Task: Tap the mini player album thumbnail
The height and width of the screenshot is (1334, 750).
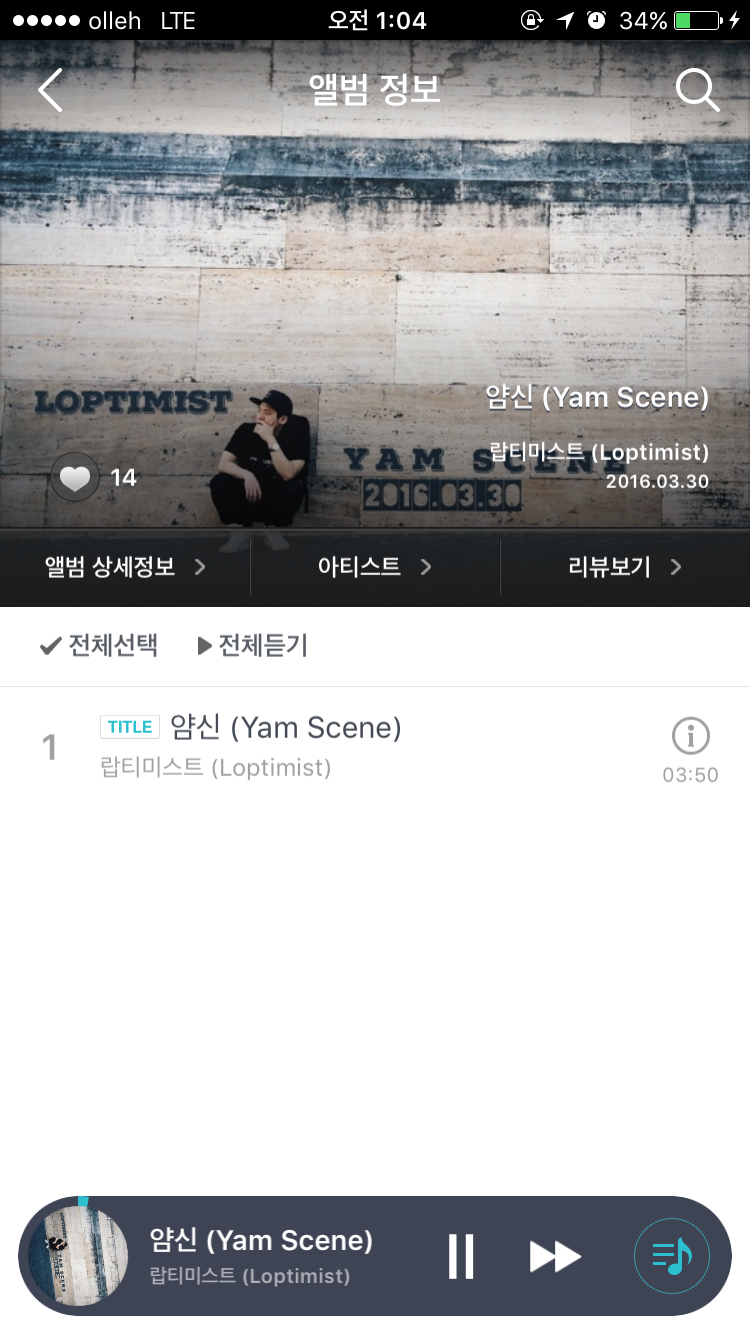Action: click(76, 1256)
